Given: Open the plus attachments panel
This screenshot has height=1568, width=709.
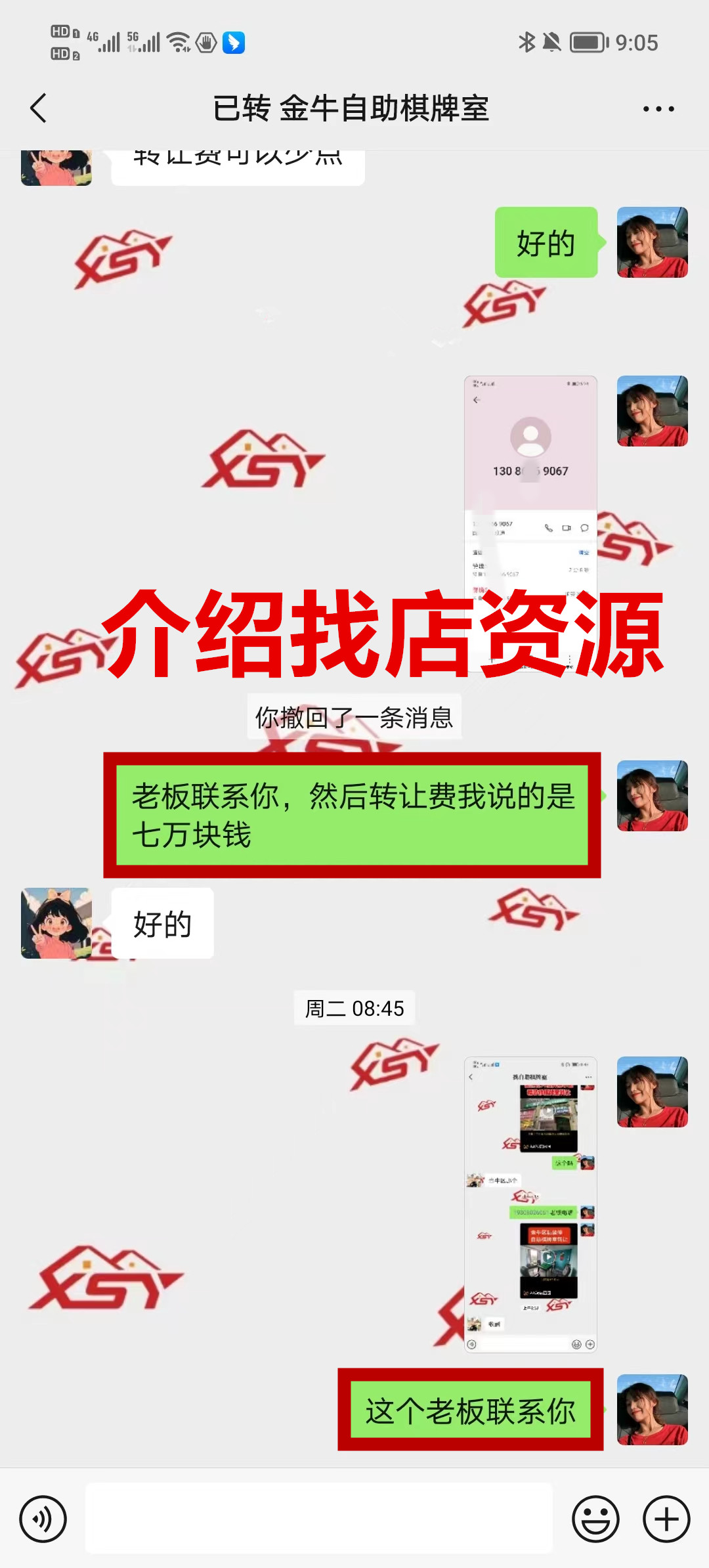Looking at the screenshot, I should pyautogui.click(x=666, y=1519).
